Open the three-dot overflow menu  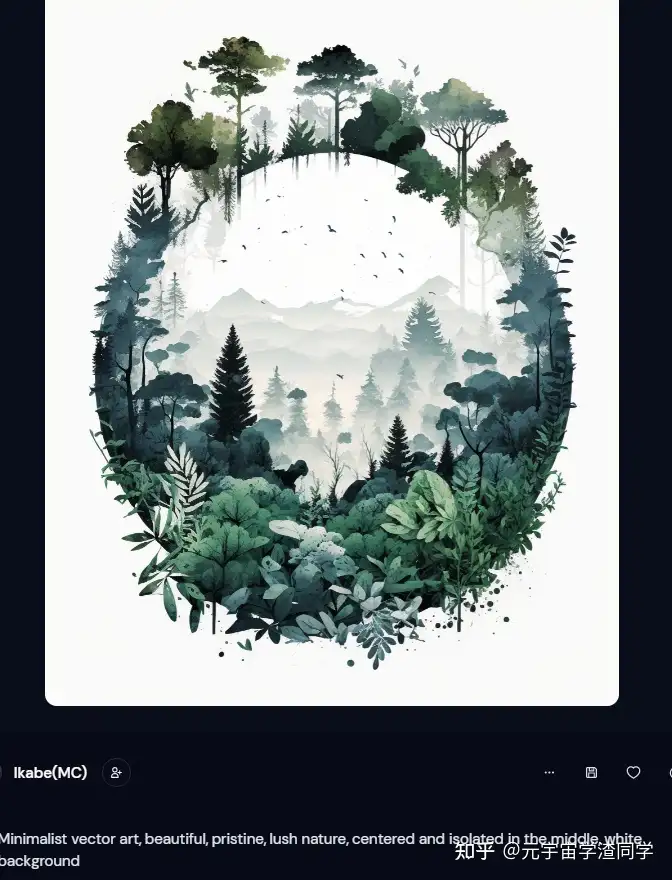549,773
